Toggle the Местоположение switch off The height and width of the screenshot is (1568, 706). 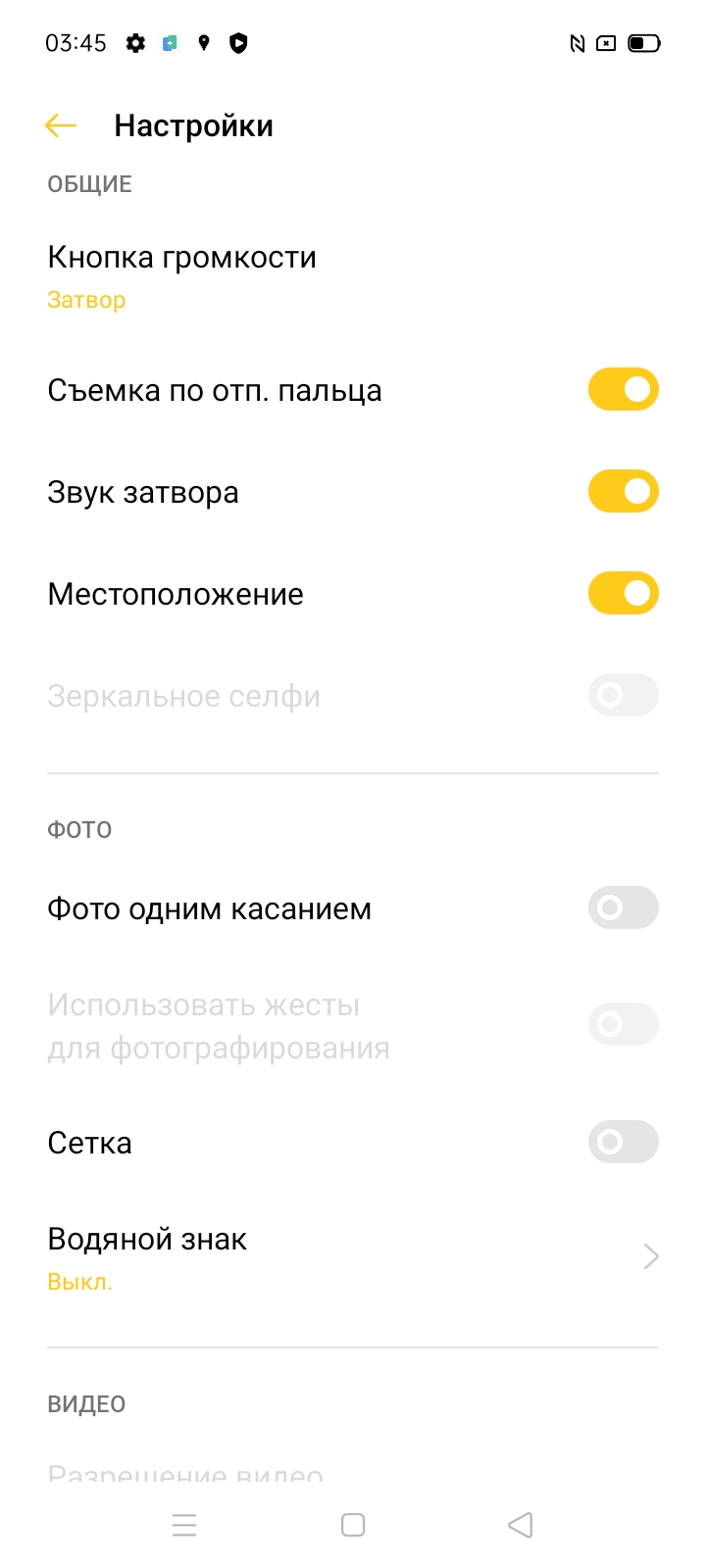pyautogui.click(x=623, y=594)
